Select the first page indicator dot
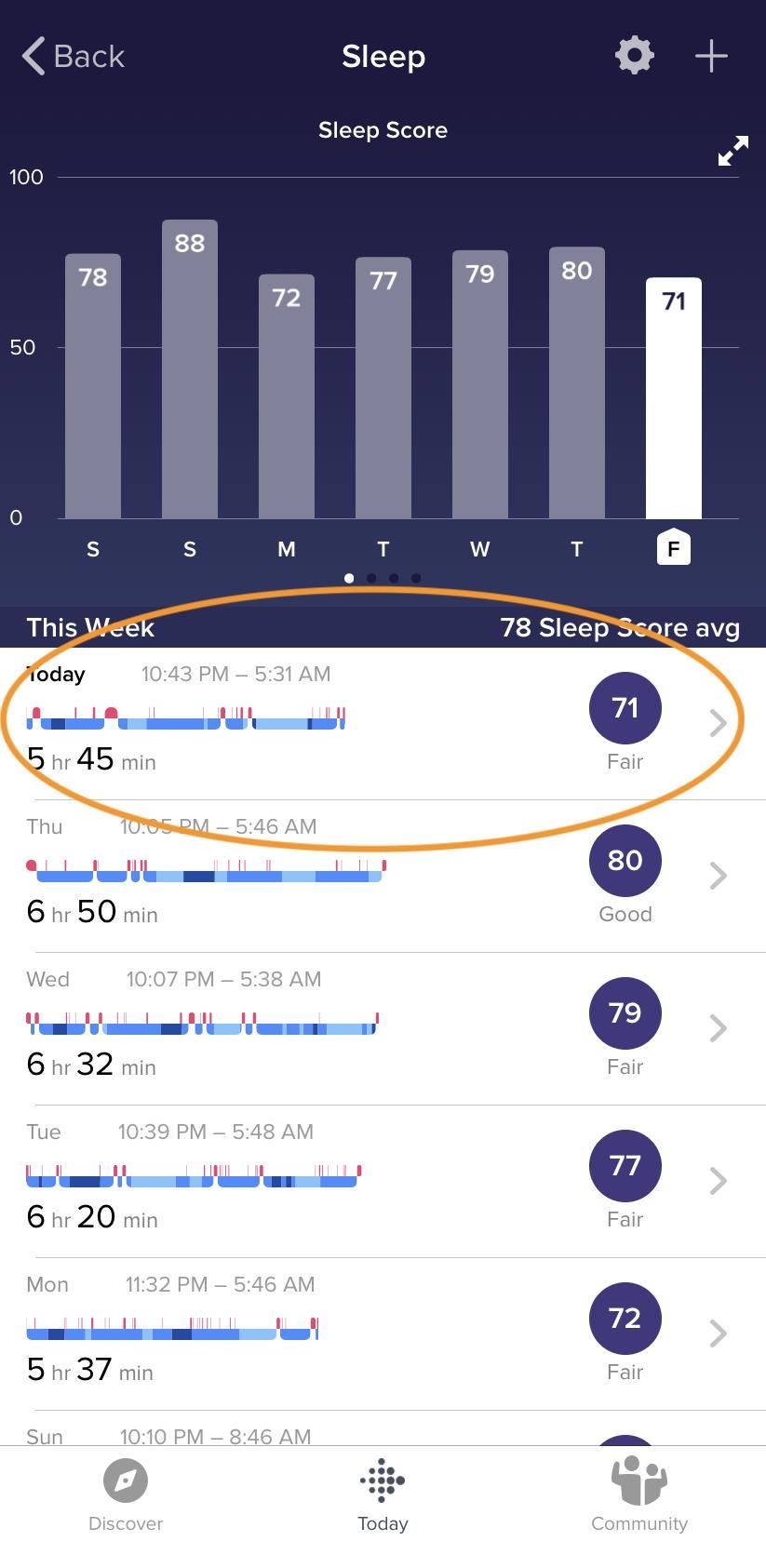This screenshot has height=1568, width=766. [x=349, y=577]
